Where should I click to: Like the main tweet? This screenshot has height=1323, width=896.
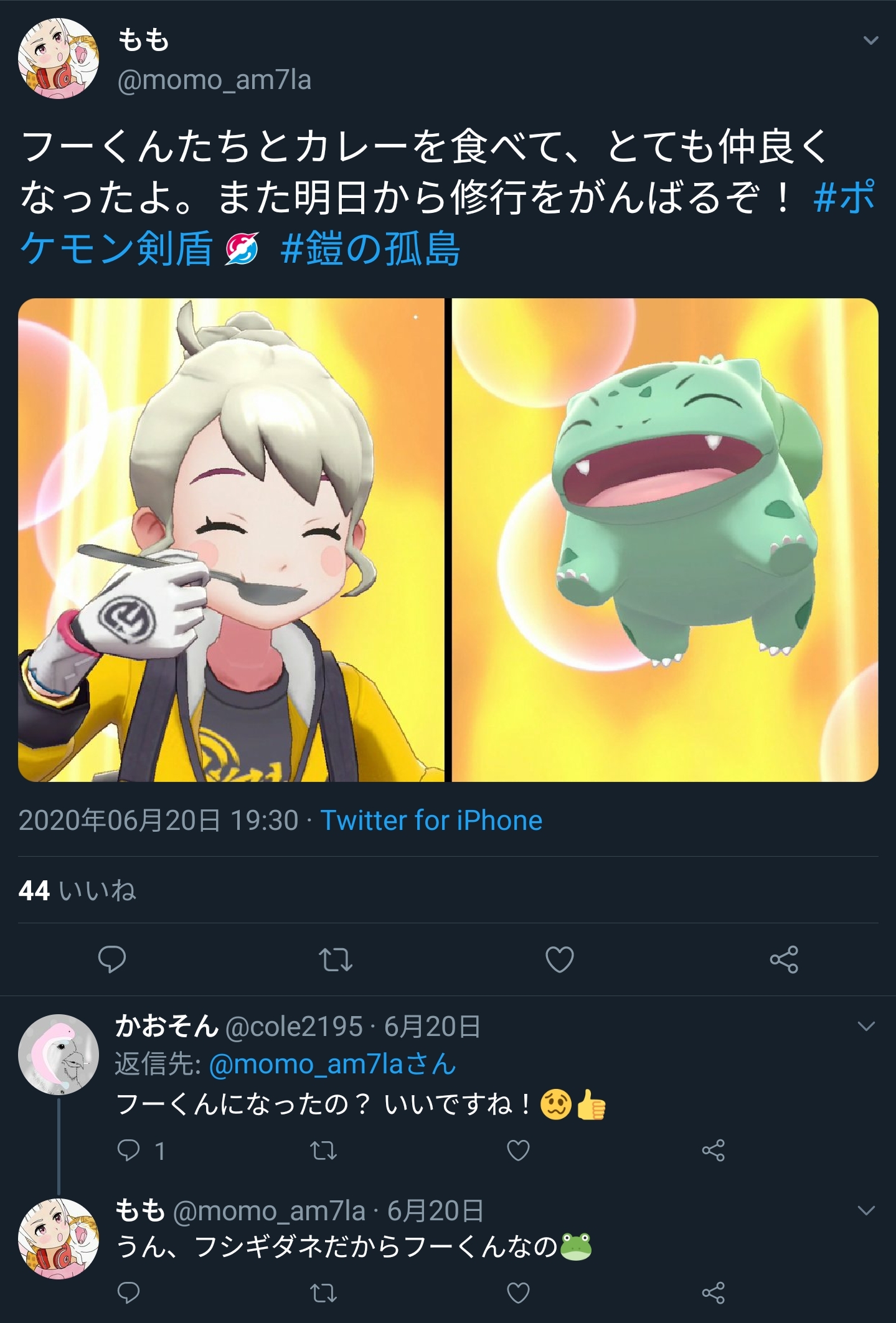coord(559,959)
